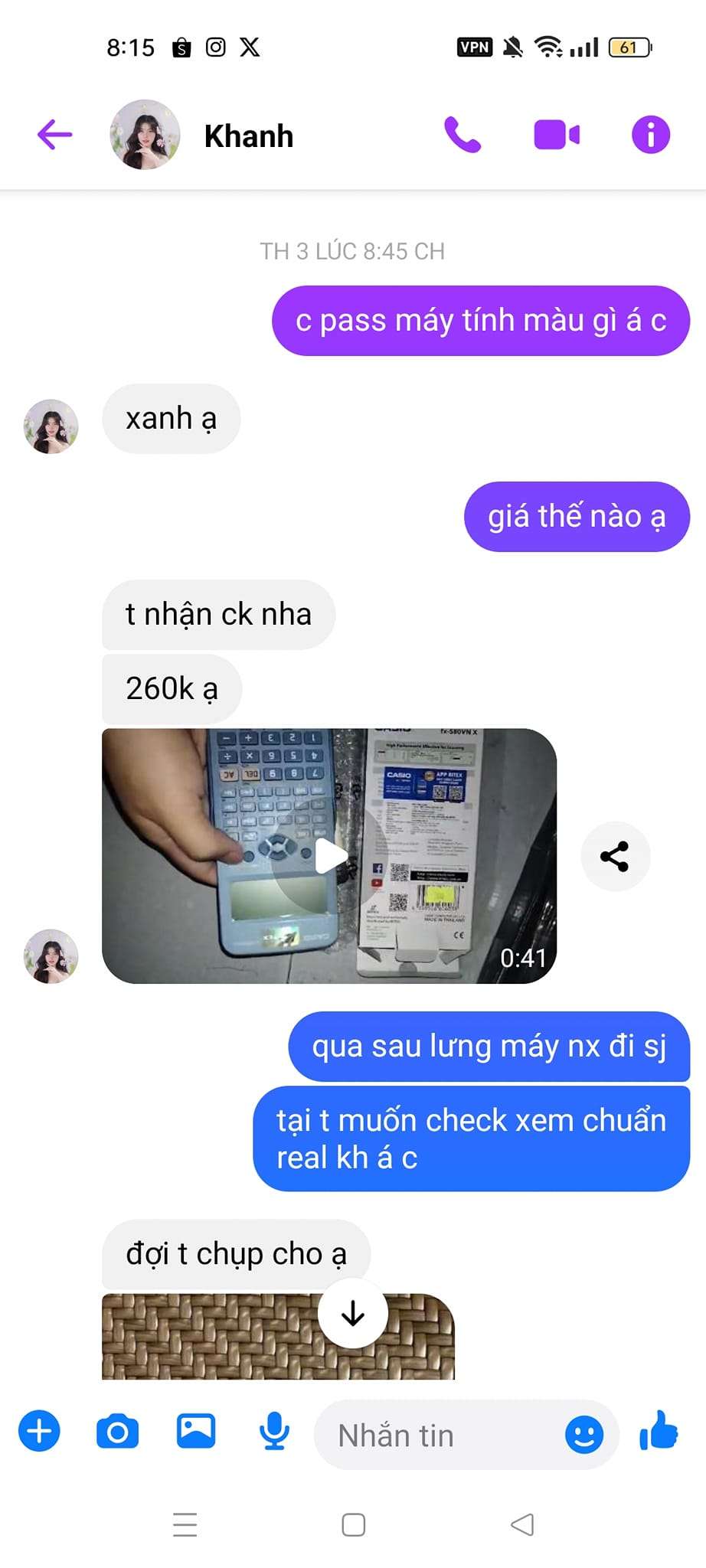The image size is (706, 1568).
Task: Open the photo gallery picker
Action: click(x=196, y=1431)
